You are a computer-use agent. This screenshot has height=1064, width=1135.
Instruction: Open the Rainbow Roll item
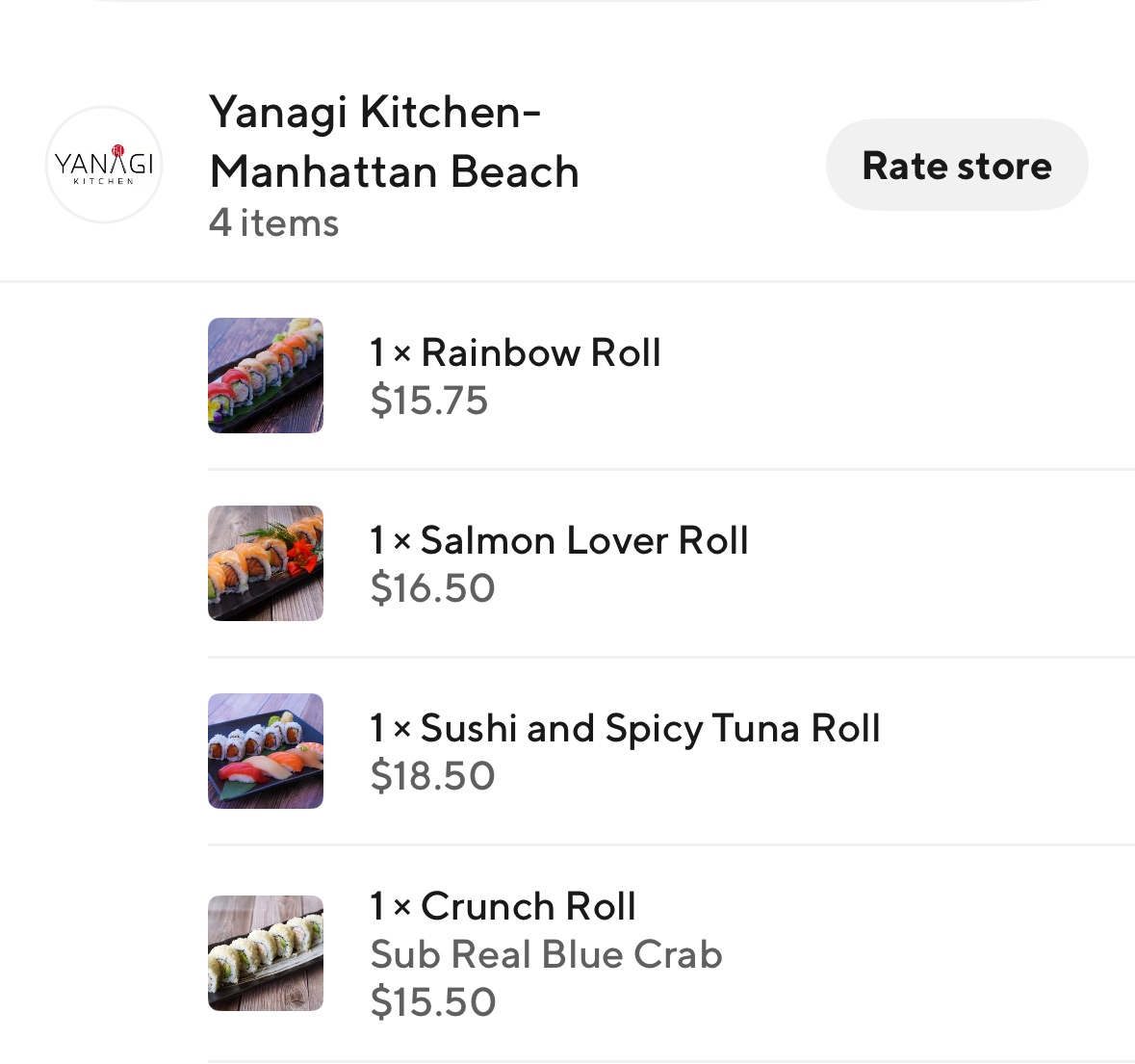click(x=515, y=376)
